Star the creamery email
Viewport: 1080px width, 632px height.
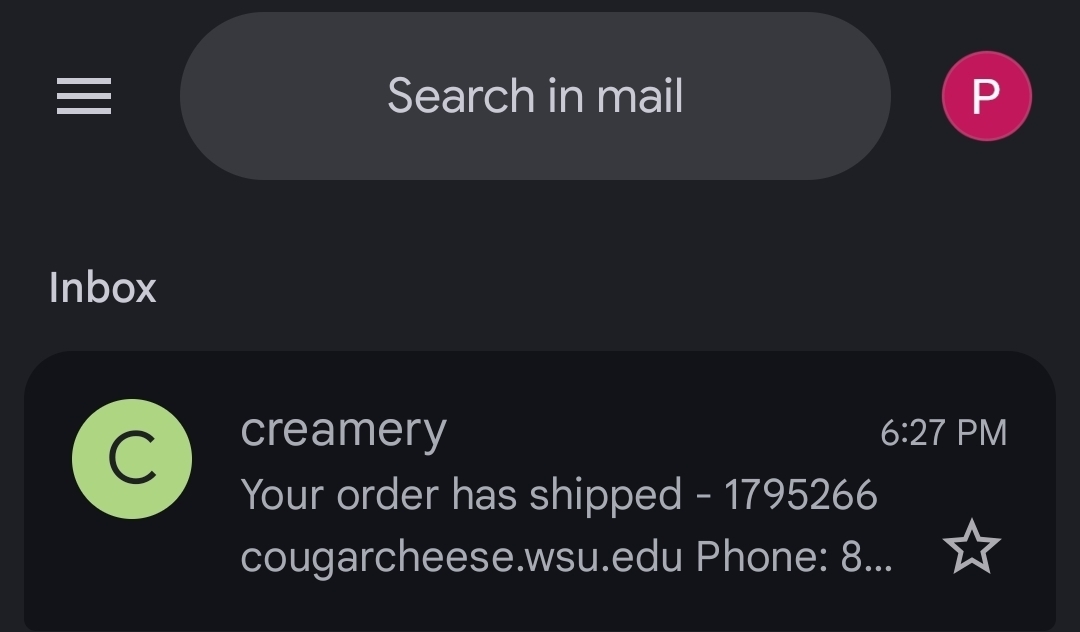click(971, 549)
